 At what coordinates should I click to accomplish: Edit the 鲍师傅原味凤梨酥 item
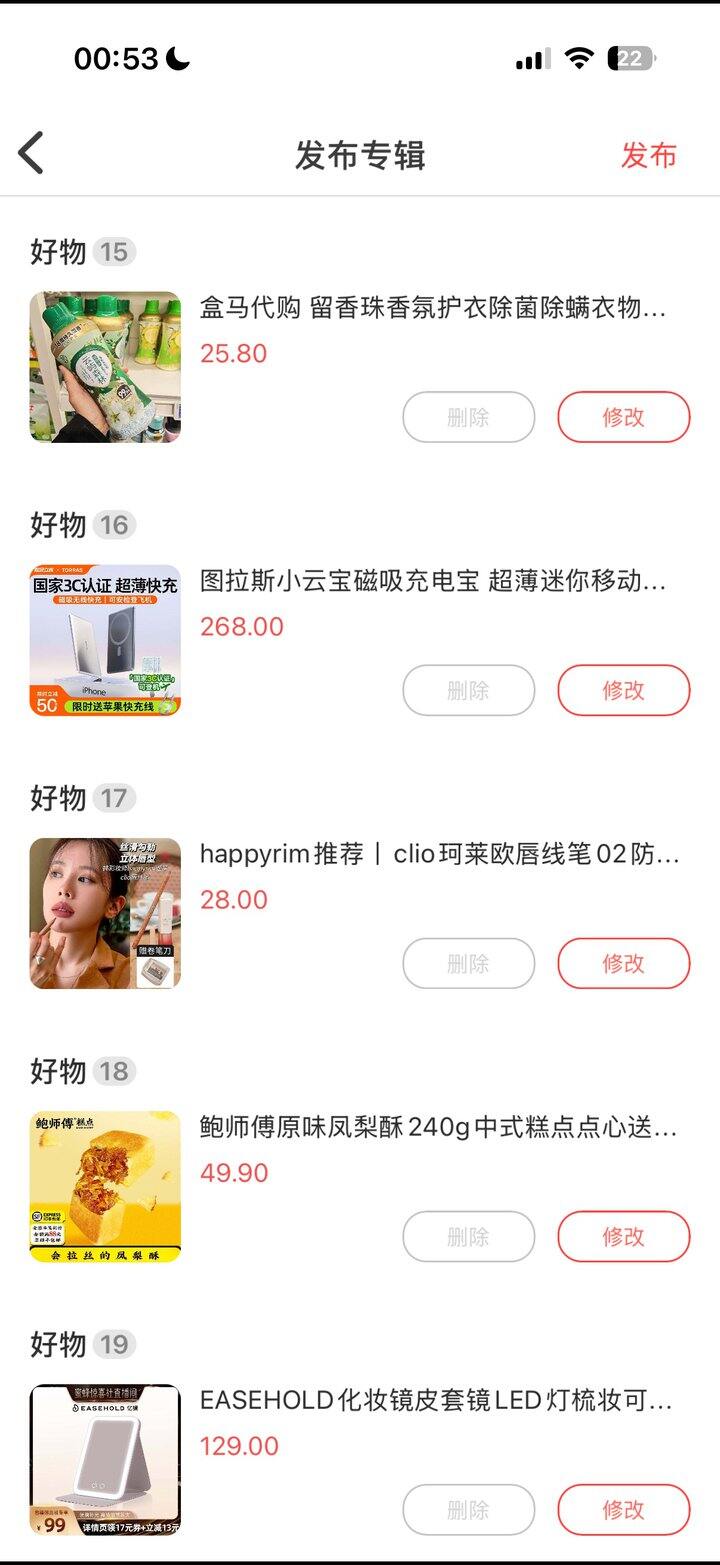623,1236
